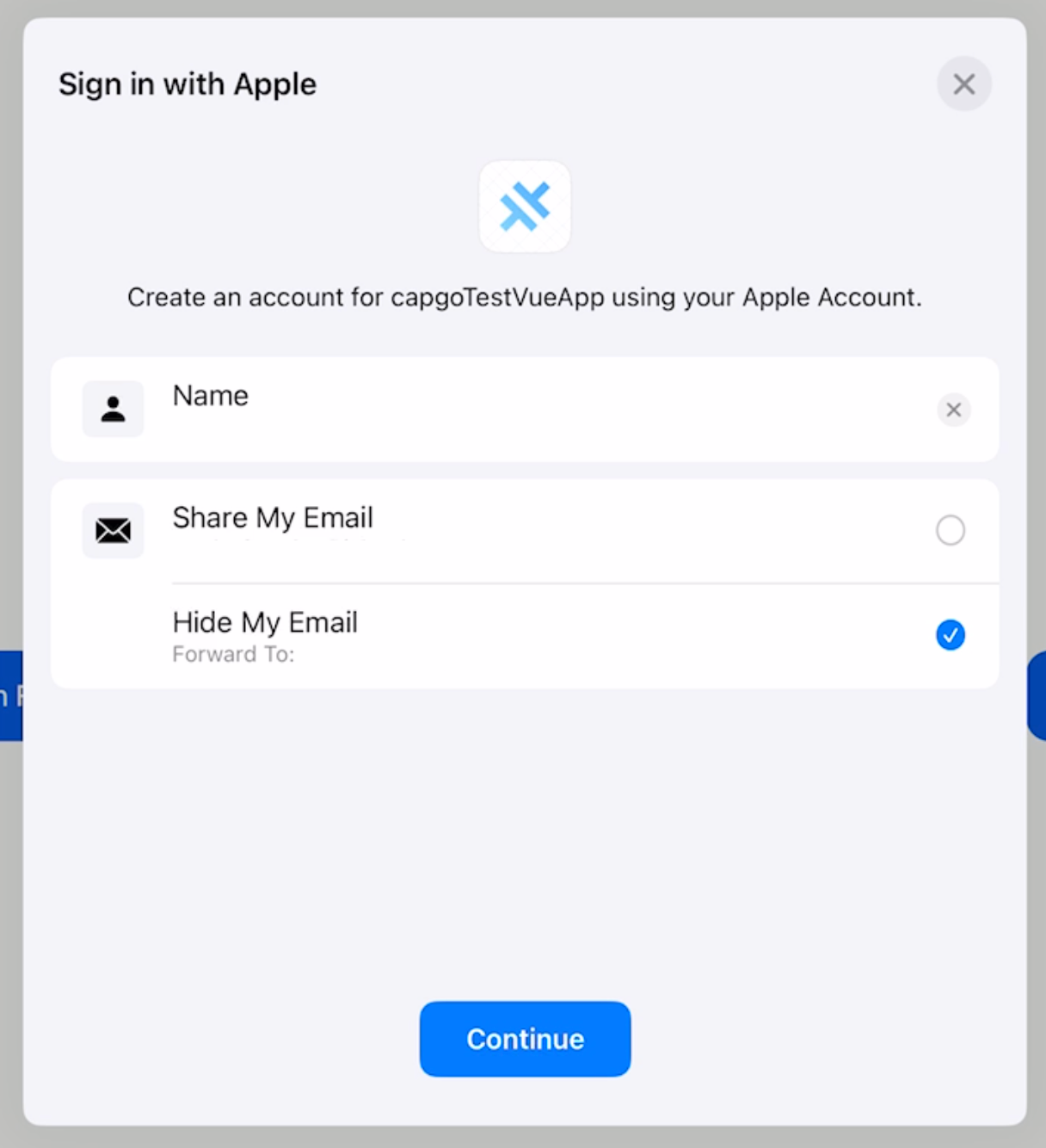Click the Sign in with Apple header
Image resolution: width=1046 pixels, height=1148 pixels.
tap(188, 83)
